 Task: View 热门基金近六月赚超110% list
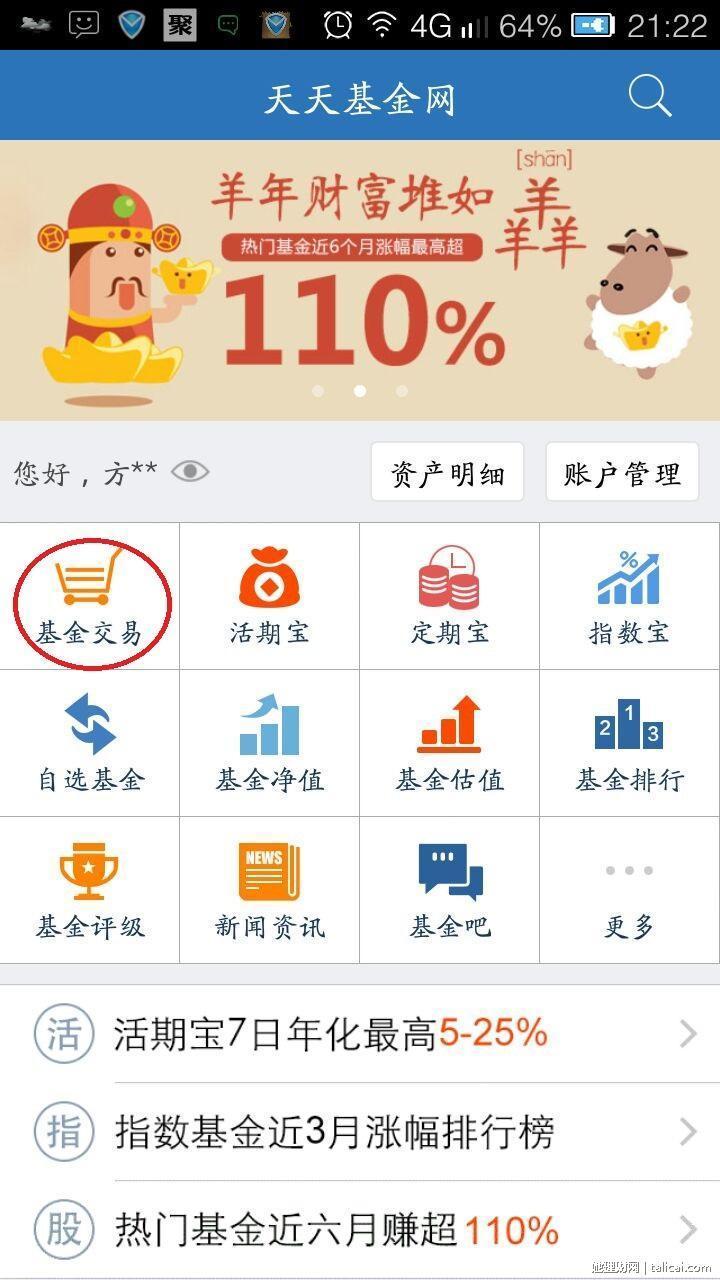click(x=360, y=1228)
